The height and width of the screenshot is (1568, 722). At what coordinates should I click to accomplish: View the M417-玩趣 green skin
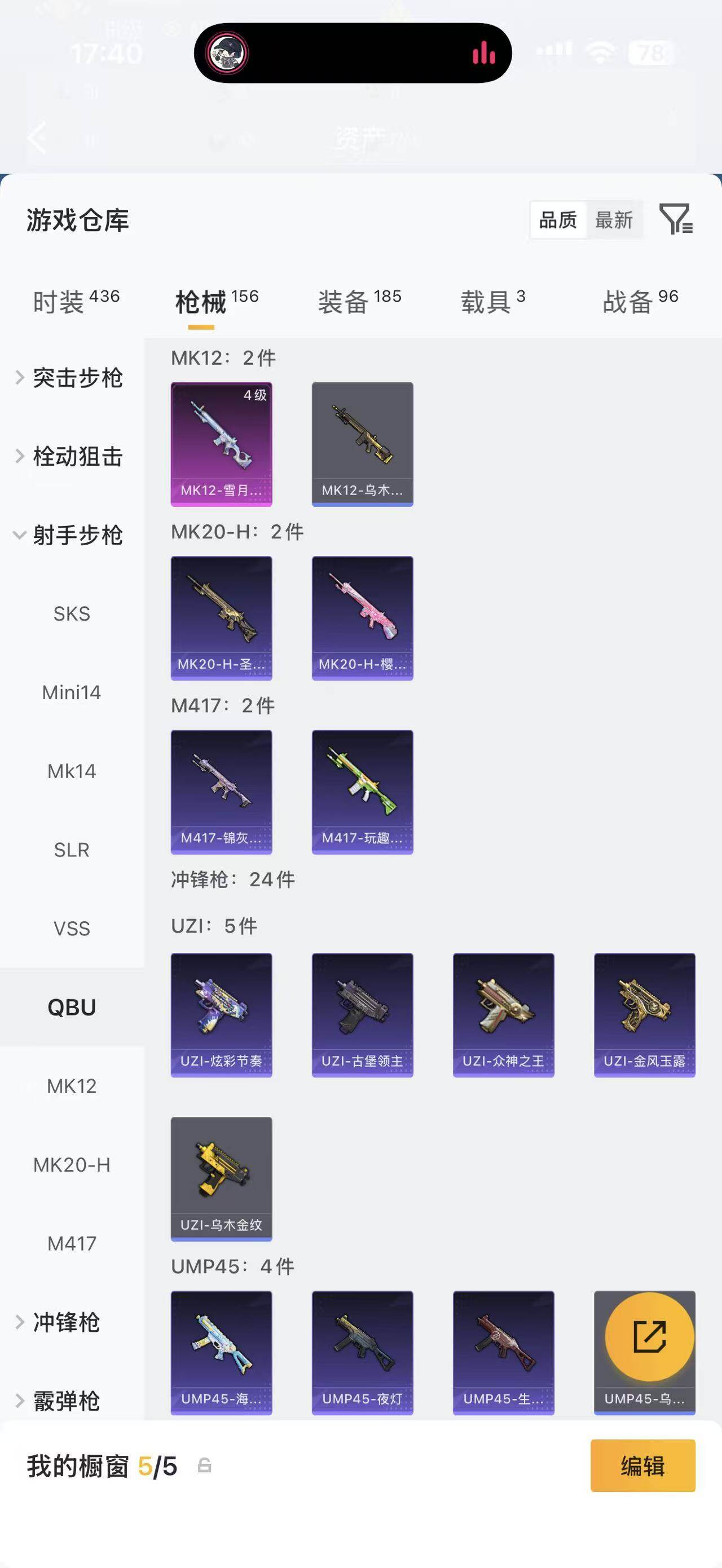[362, 793]
